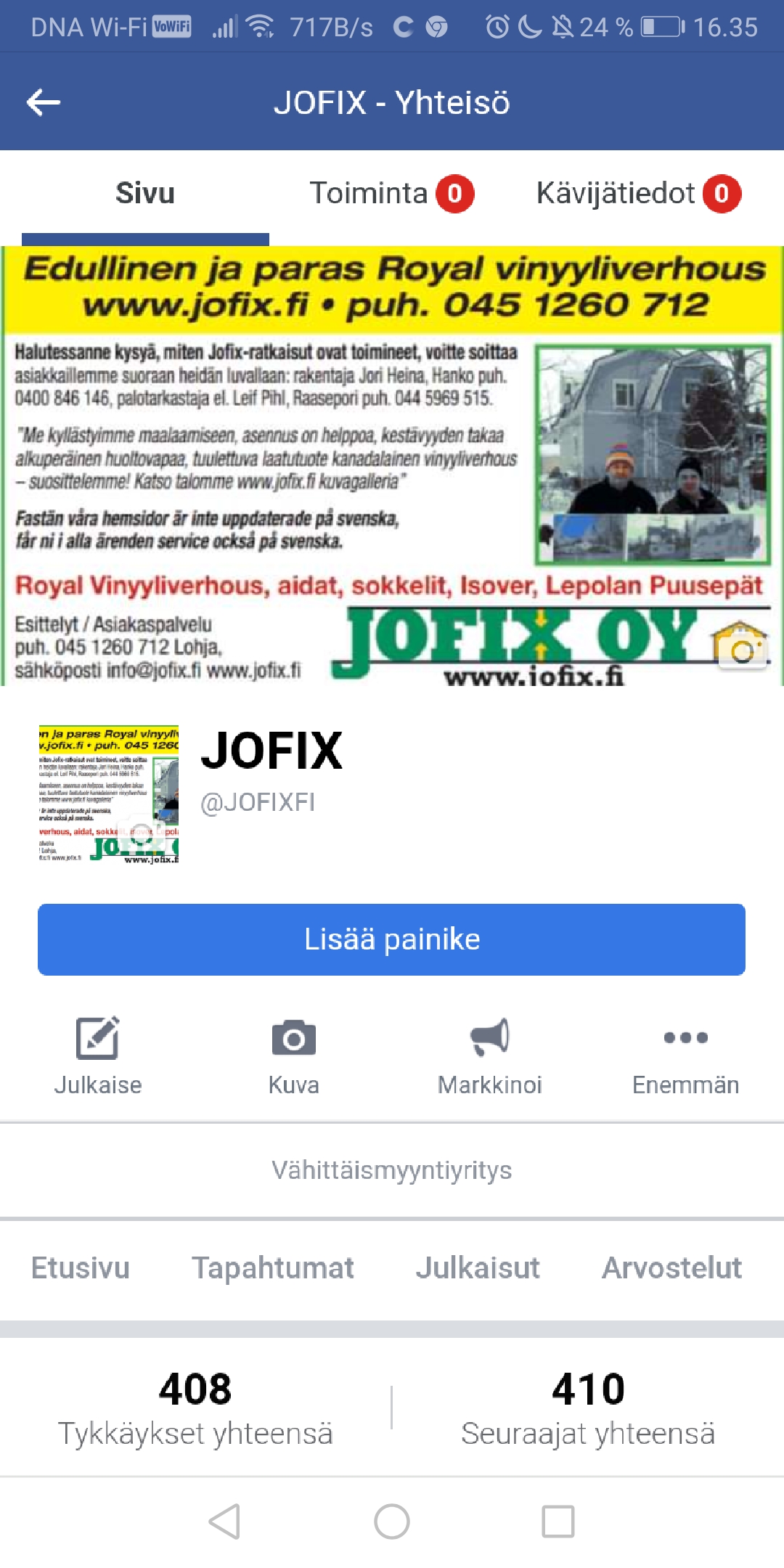784x1568 pixels.
Task: Switch to the Toiminta tab
Action: point(391,194)
